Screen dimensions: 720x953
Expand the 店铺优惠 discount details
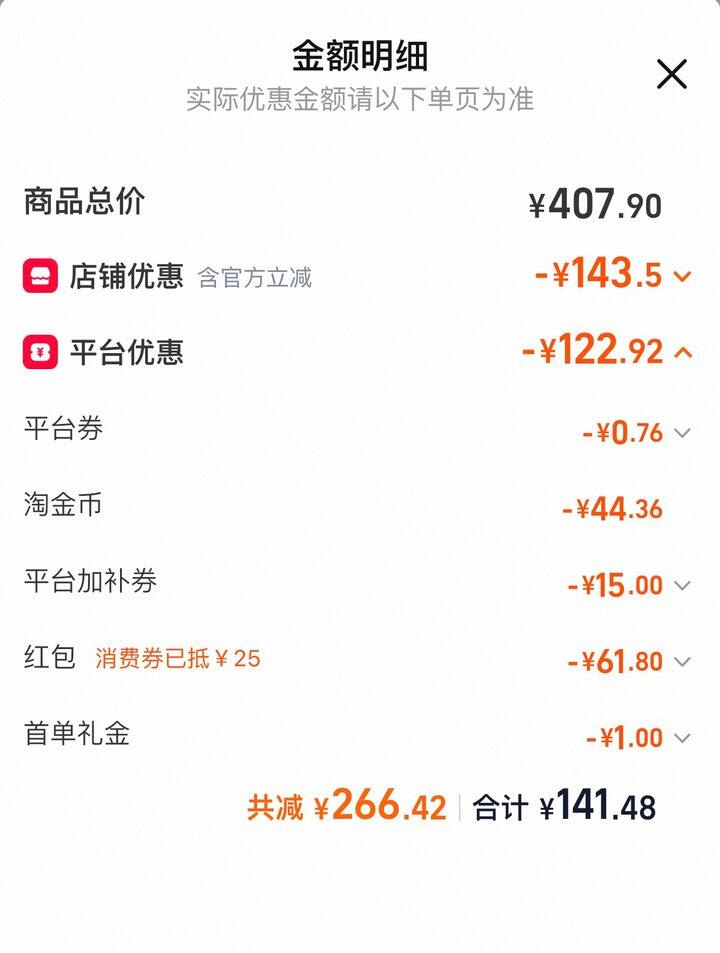pyautogui.click(x=682, y=276)
